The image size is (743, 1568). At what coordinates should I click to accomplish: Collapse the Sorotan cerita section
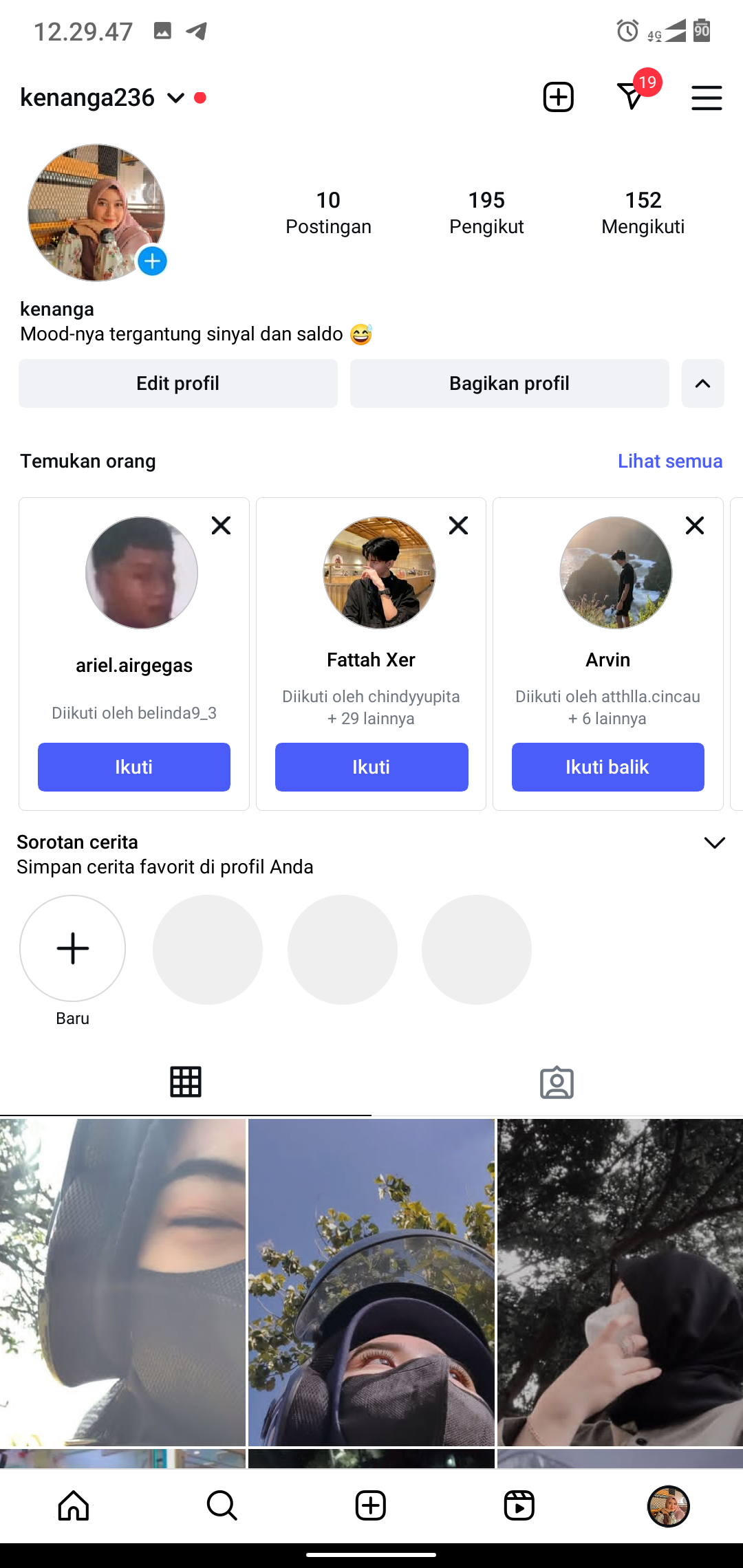715,842
